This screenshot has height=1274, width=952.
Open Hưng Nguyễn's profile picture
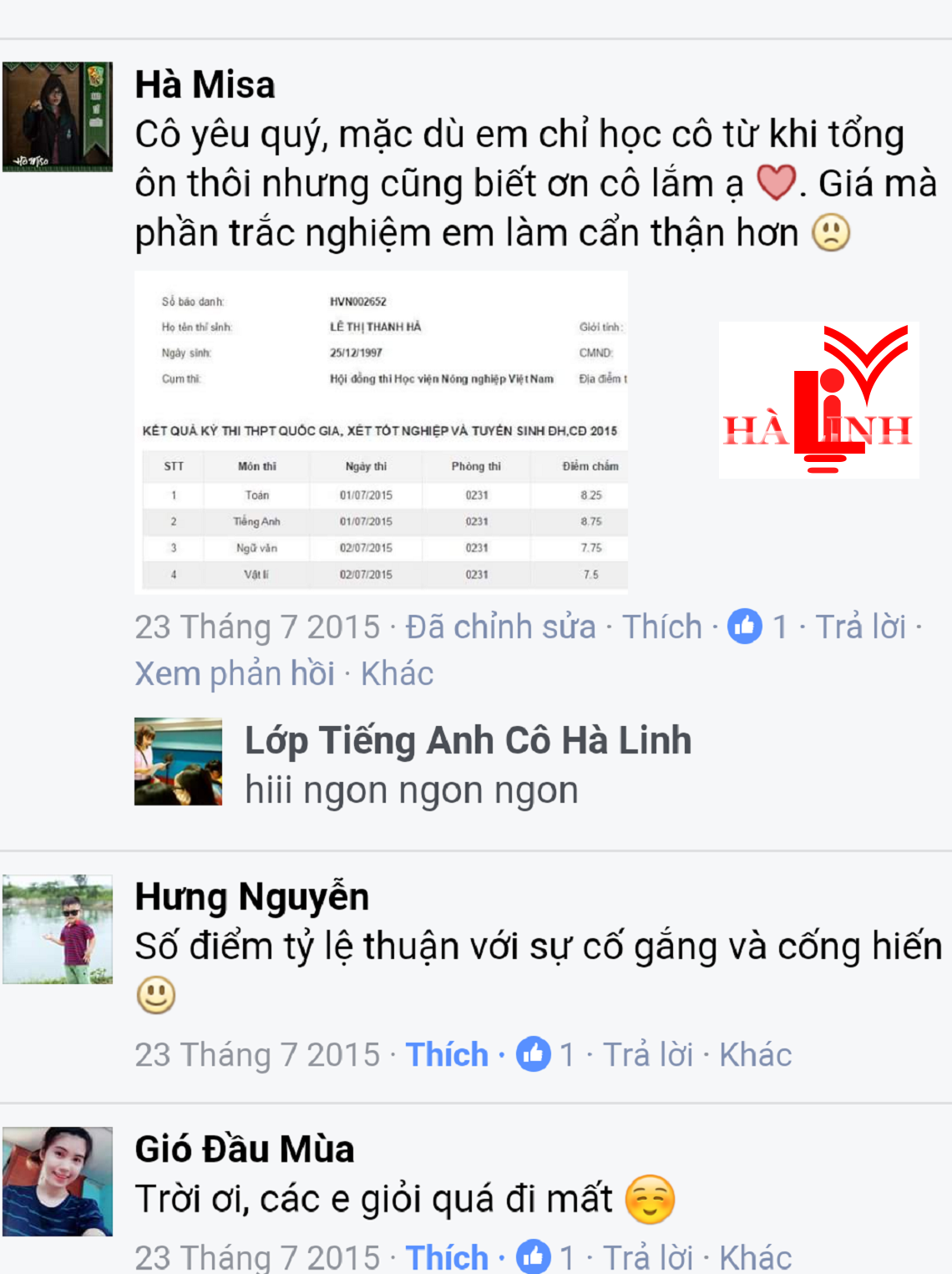click(x=58, y=929)
